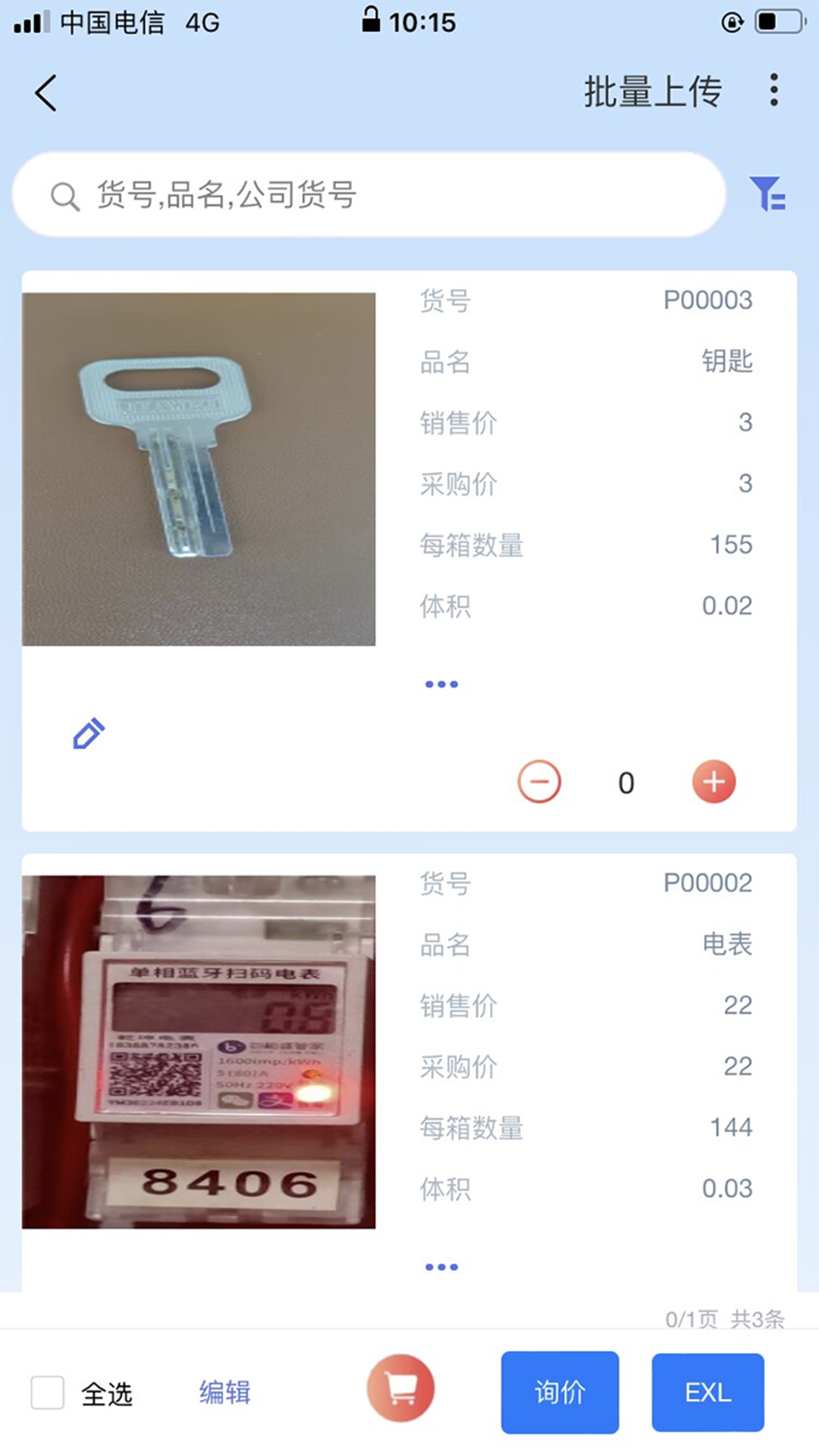Edit the 钥匙 product via pencil icon
Viewport: 819px width, 1456px height.
click(89, 733)
